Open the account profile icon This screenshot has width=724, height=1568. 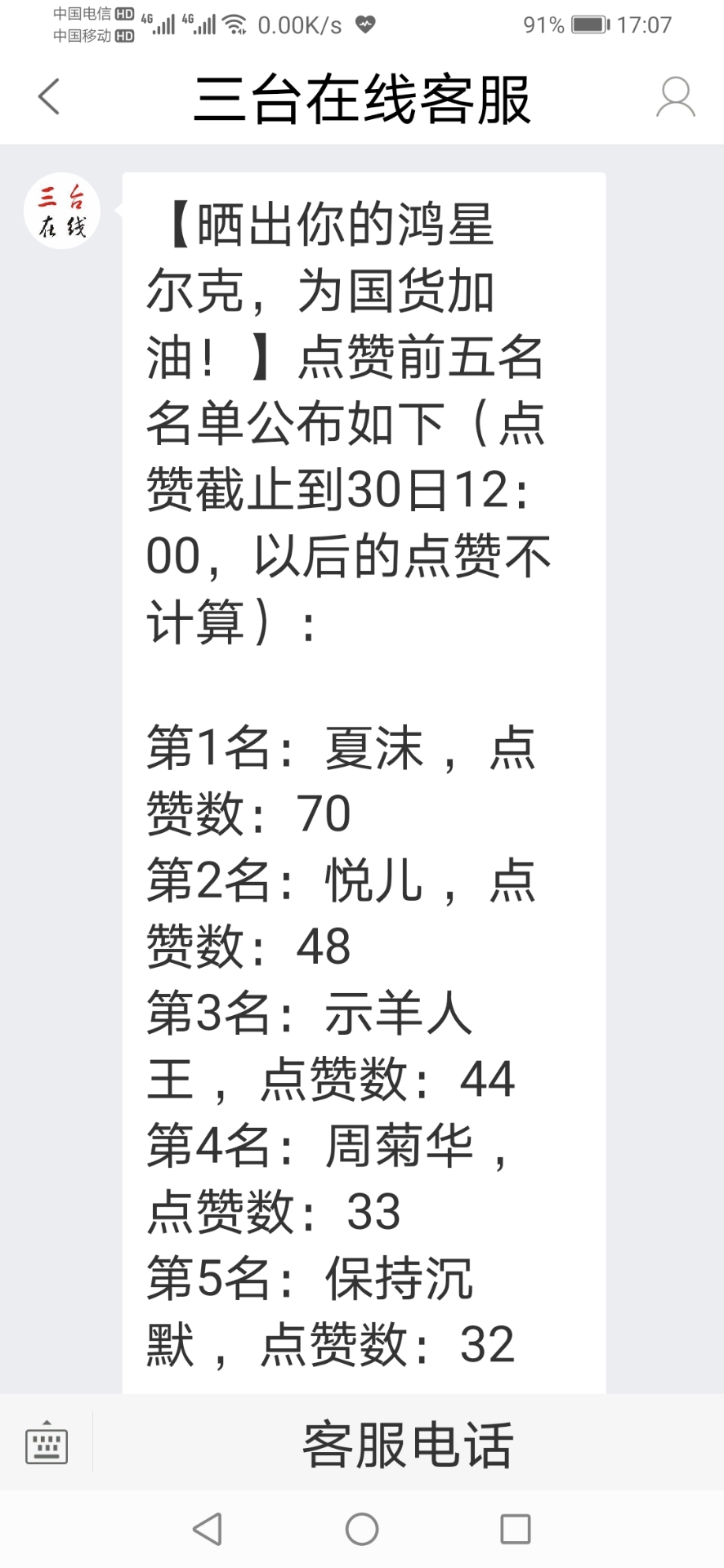point(675,98)
